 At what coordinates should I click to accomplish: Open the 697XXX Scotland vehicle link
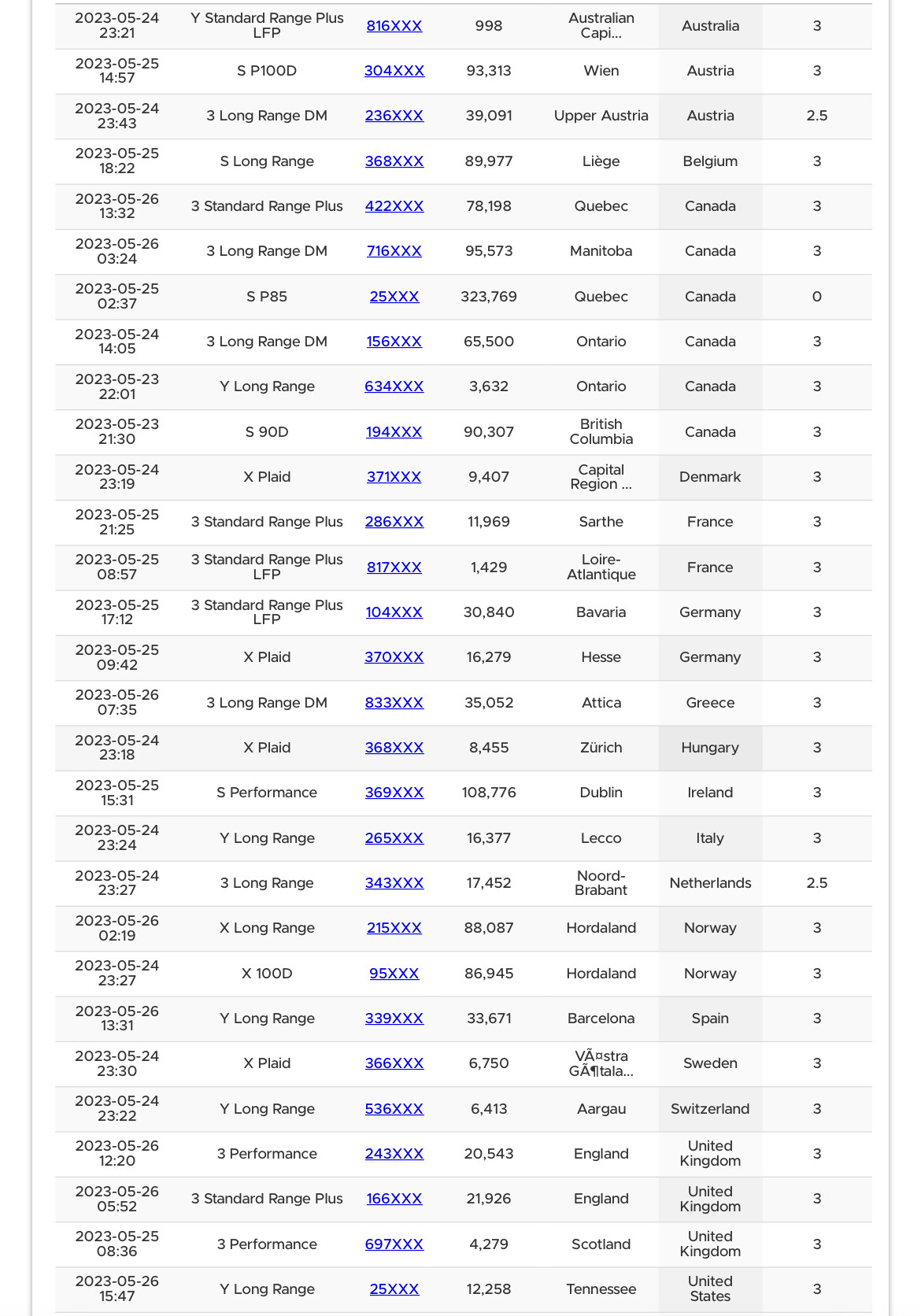[394, 1244]
